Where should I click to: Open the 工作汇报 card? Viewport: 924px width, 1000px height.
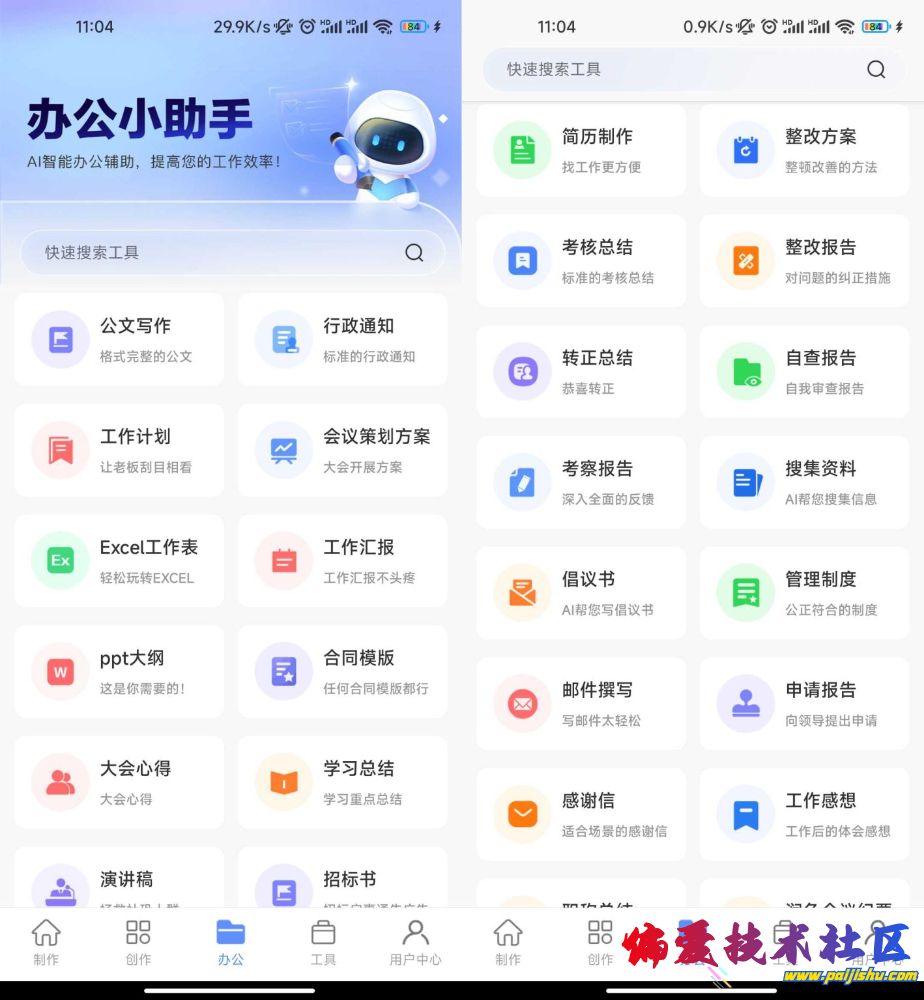tap(342, 561)
